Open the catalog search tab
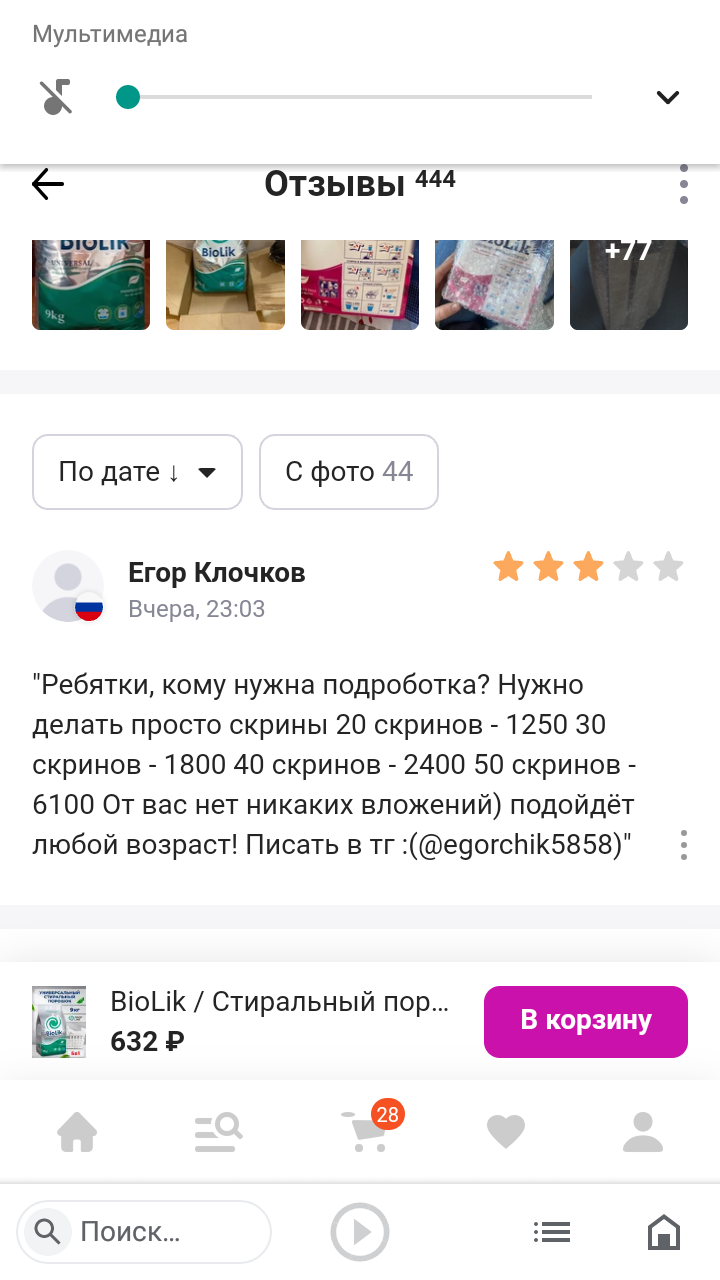The width and height of the screenshot is (720, 1280). 218,1132
